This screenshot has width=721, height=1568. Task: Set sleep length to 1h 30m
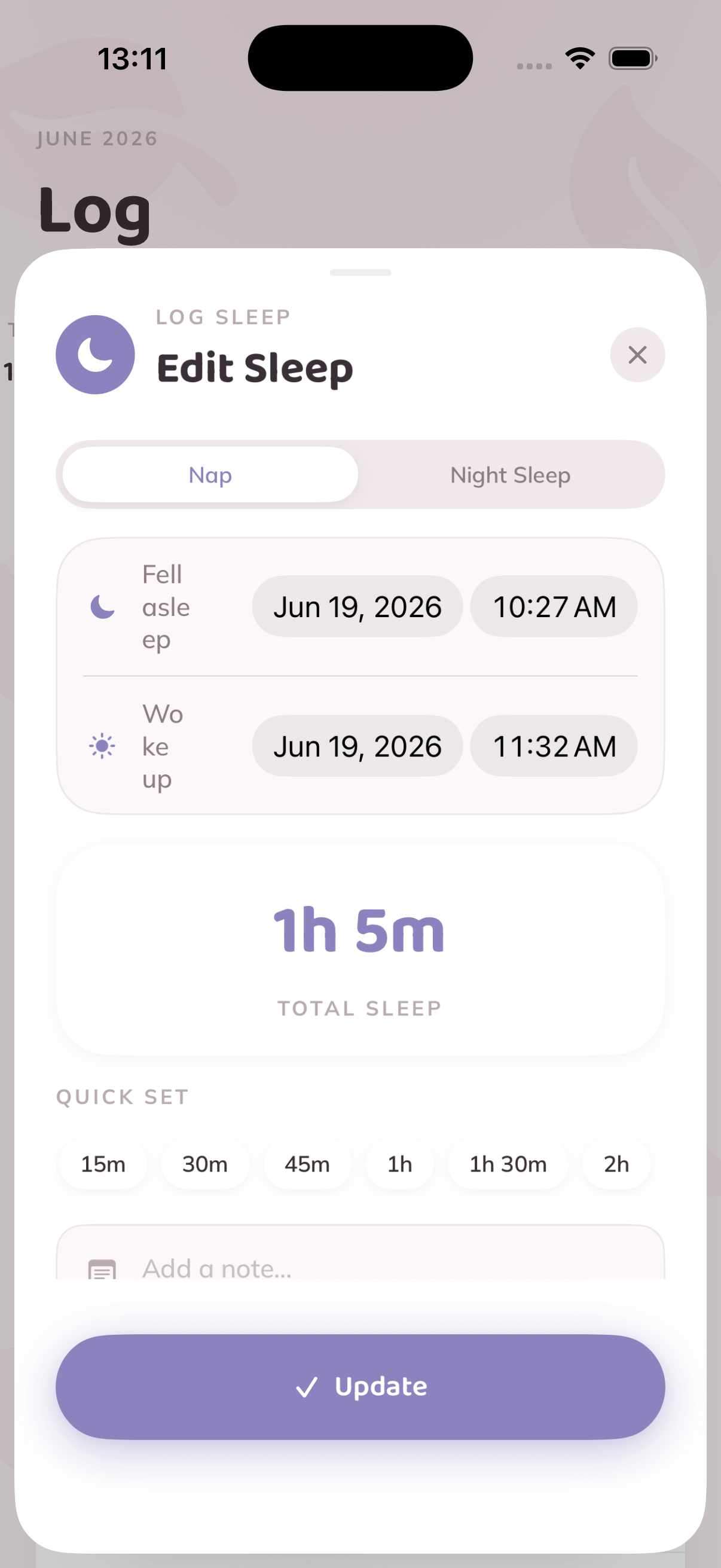(x=508, y=1164)
